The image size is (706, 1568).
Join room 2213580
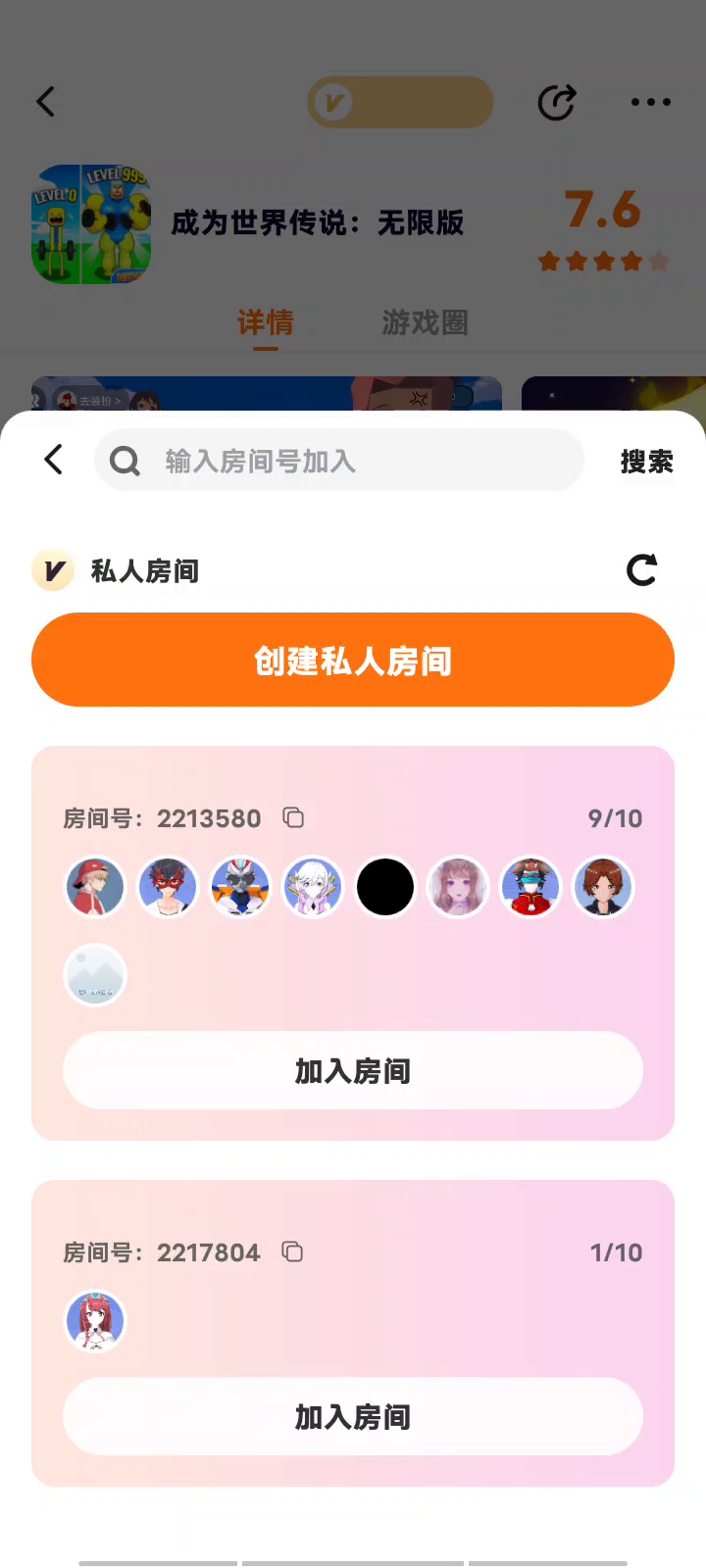pos(353,1071)
